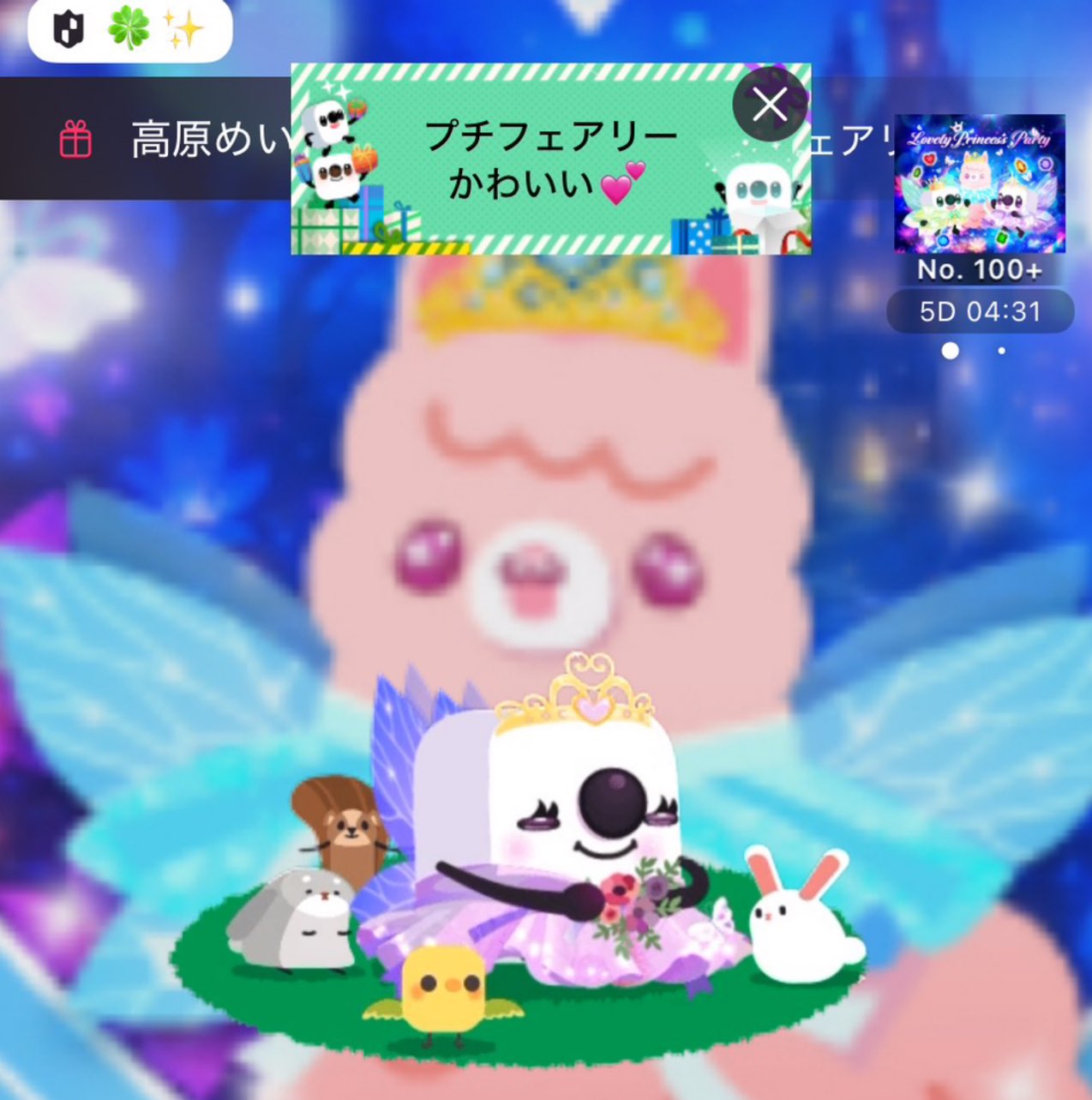This screenshot has height=1100, width=1092.
Task: Tap the badge pill with clover icon
Action: [x=129, y=31]
